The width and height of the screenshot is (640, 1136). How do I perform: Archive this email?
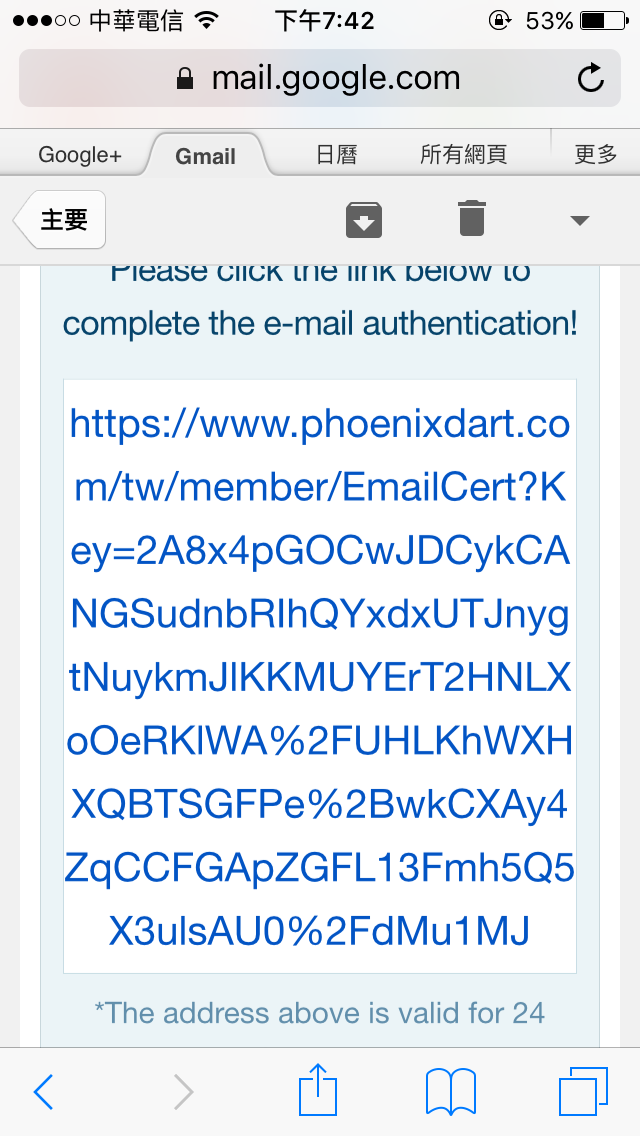[364, 220]
